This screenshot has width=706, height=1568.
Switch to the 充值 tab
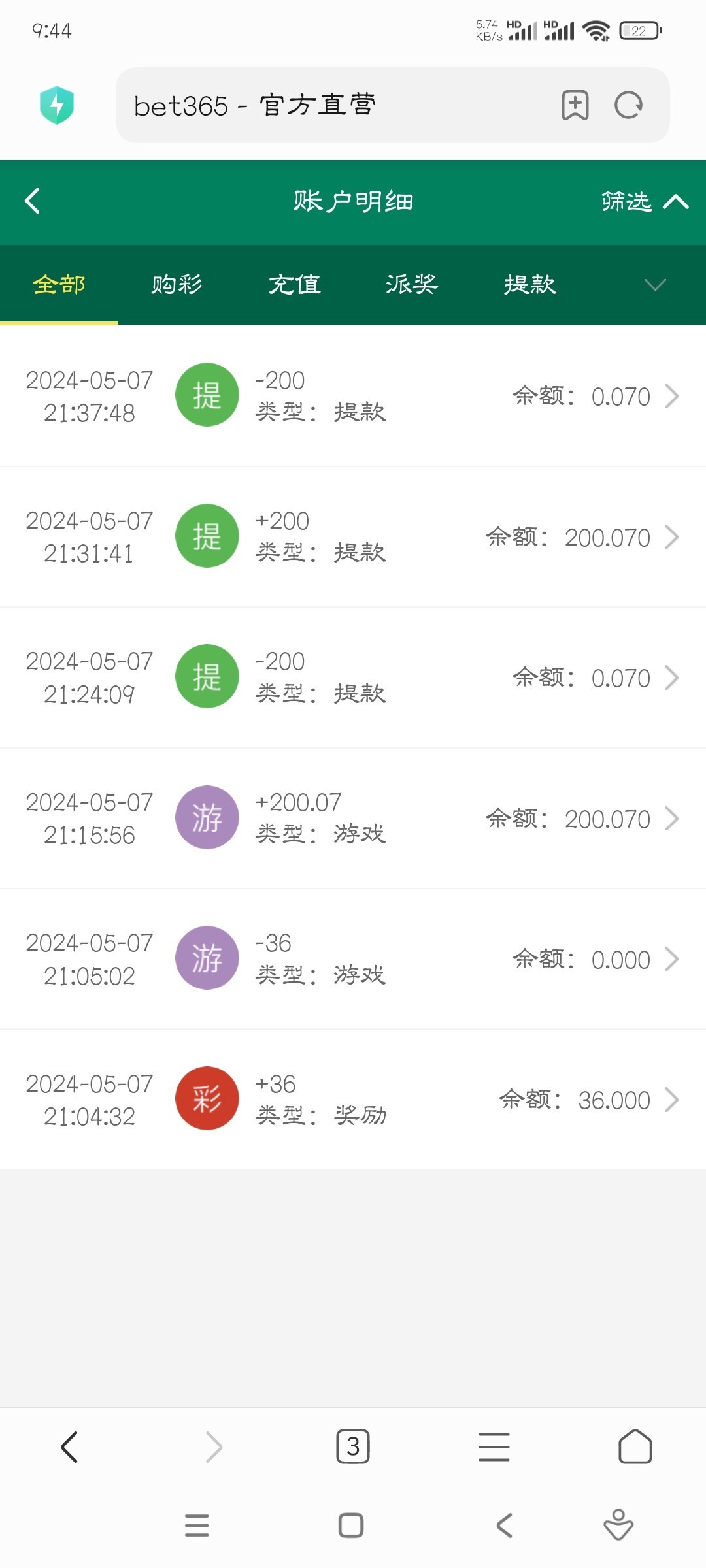coord(294,285)
